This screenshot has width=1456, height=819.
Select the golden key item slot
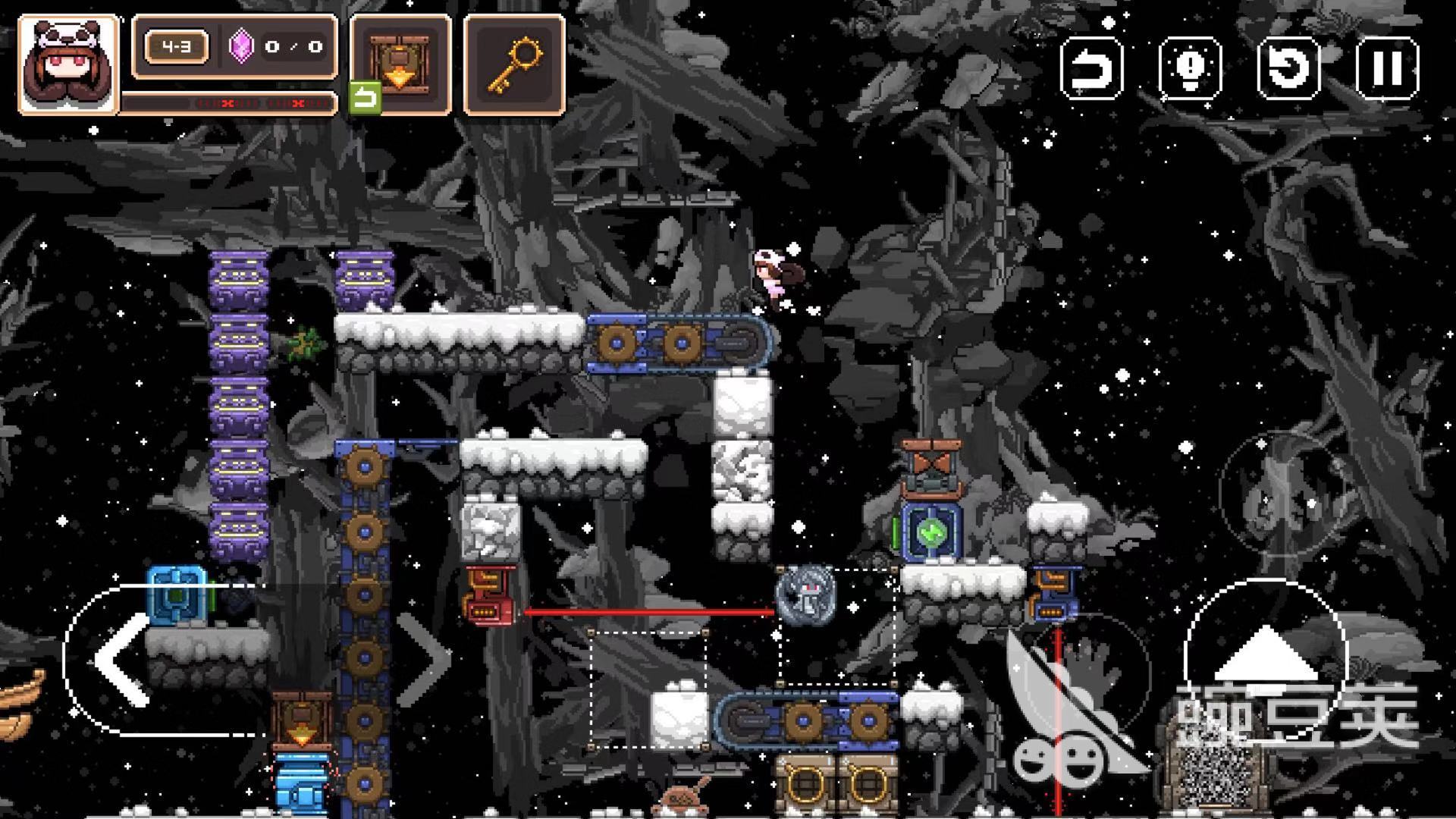click(x=514, y=65)
